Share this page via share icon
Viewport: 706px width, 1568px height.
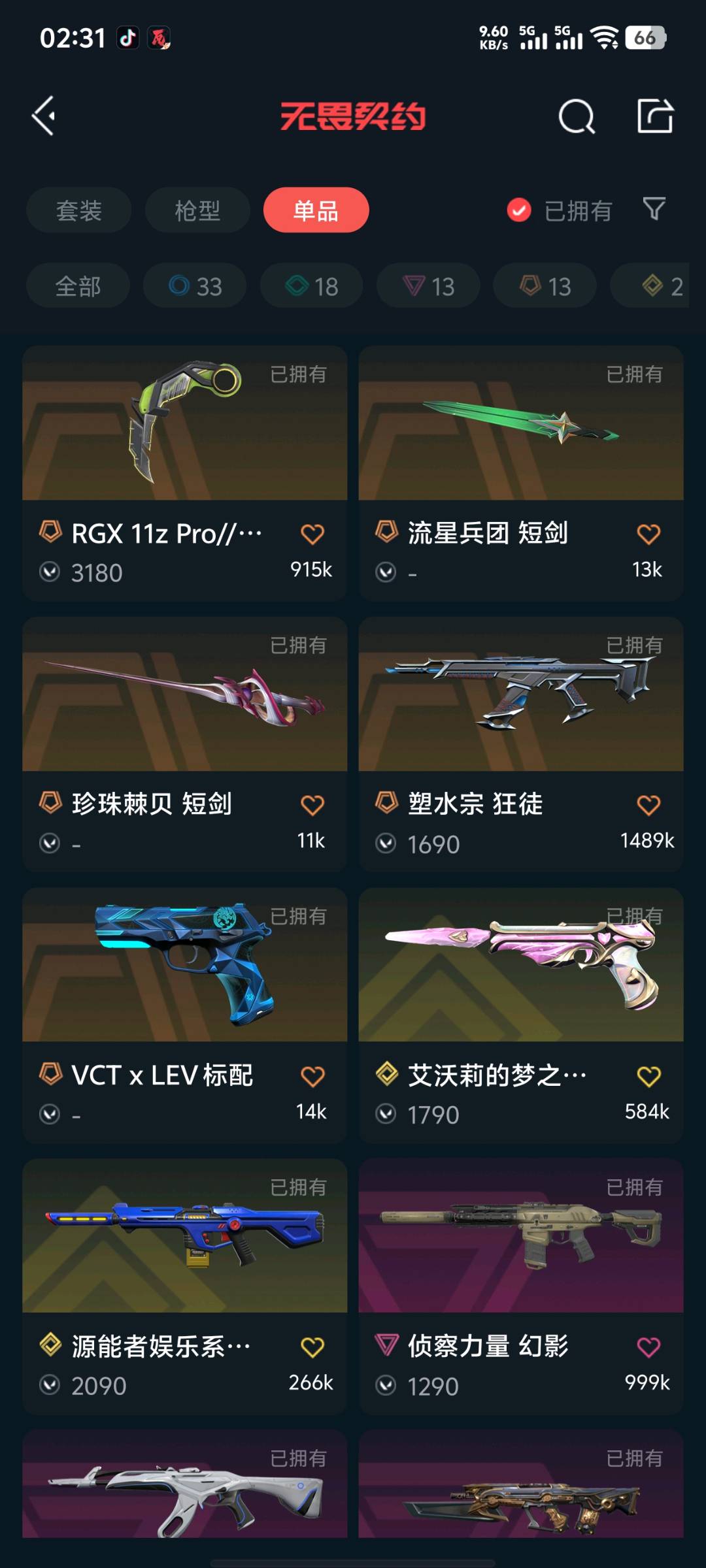click(655, 116)
